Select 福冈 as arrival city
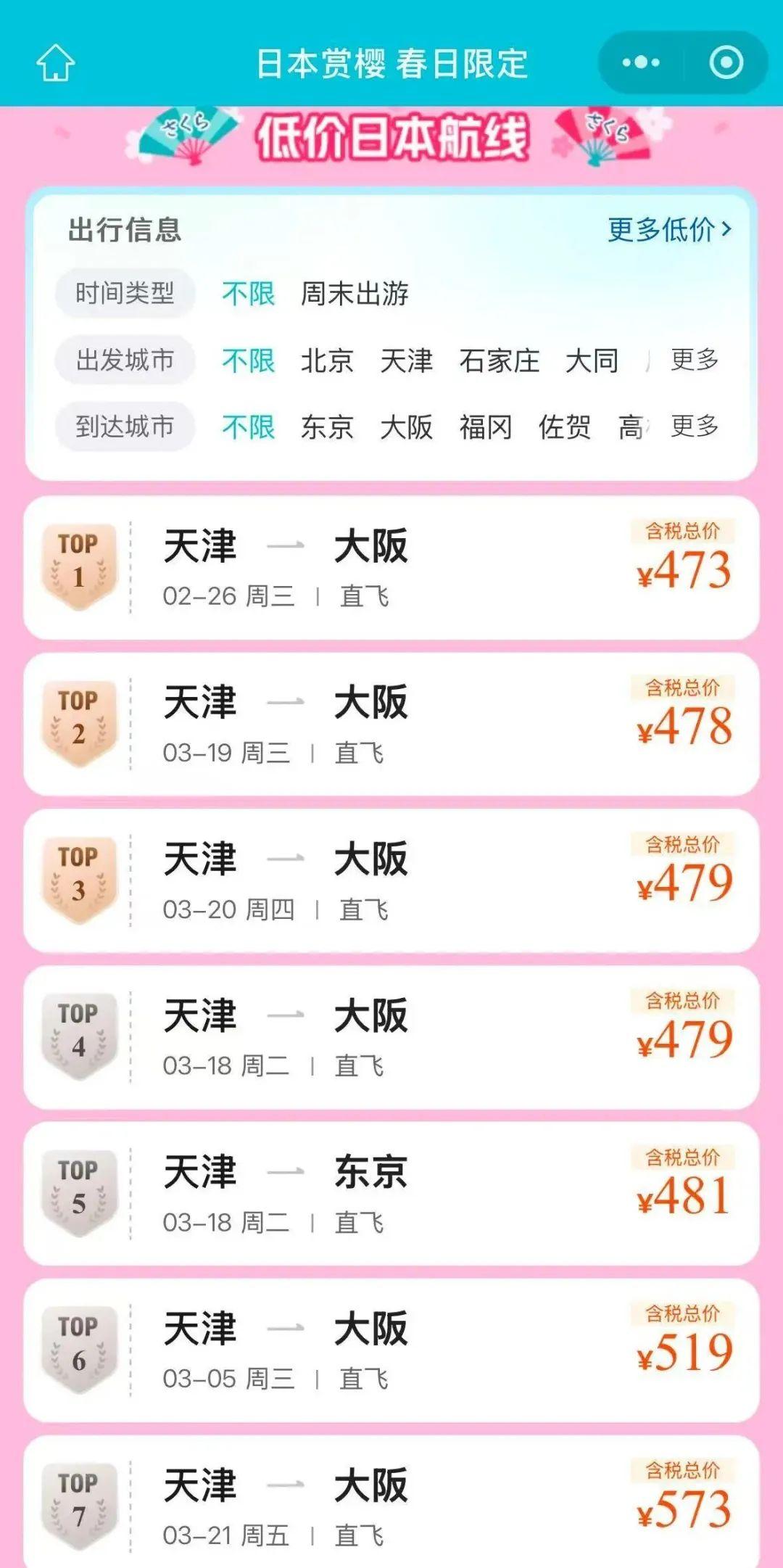This screenshot has width=783, height=1568. tap(485, 427)
